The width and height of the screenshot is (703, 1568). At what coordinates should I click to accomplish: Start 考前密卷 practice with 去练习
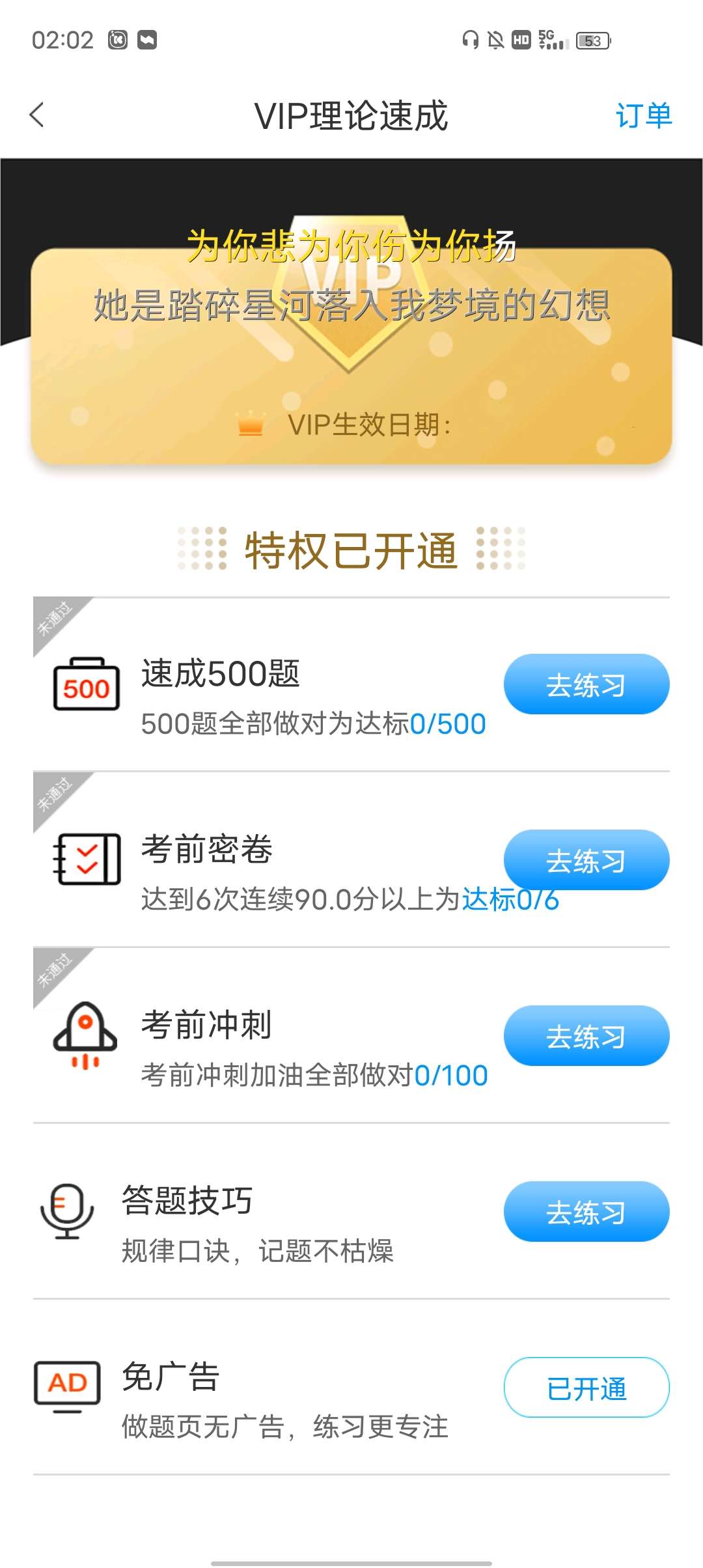[x=586, y=860]
